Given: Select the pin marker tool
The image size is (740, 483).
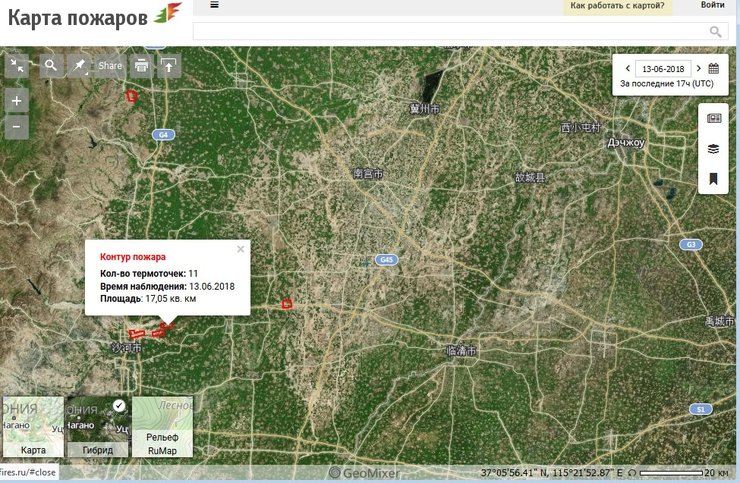Looking at the screenshot, I should [79, 66].
